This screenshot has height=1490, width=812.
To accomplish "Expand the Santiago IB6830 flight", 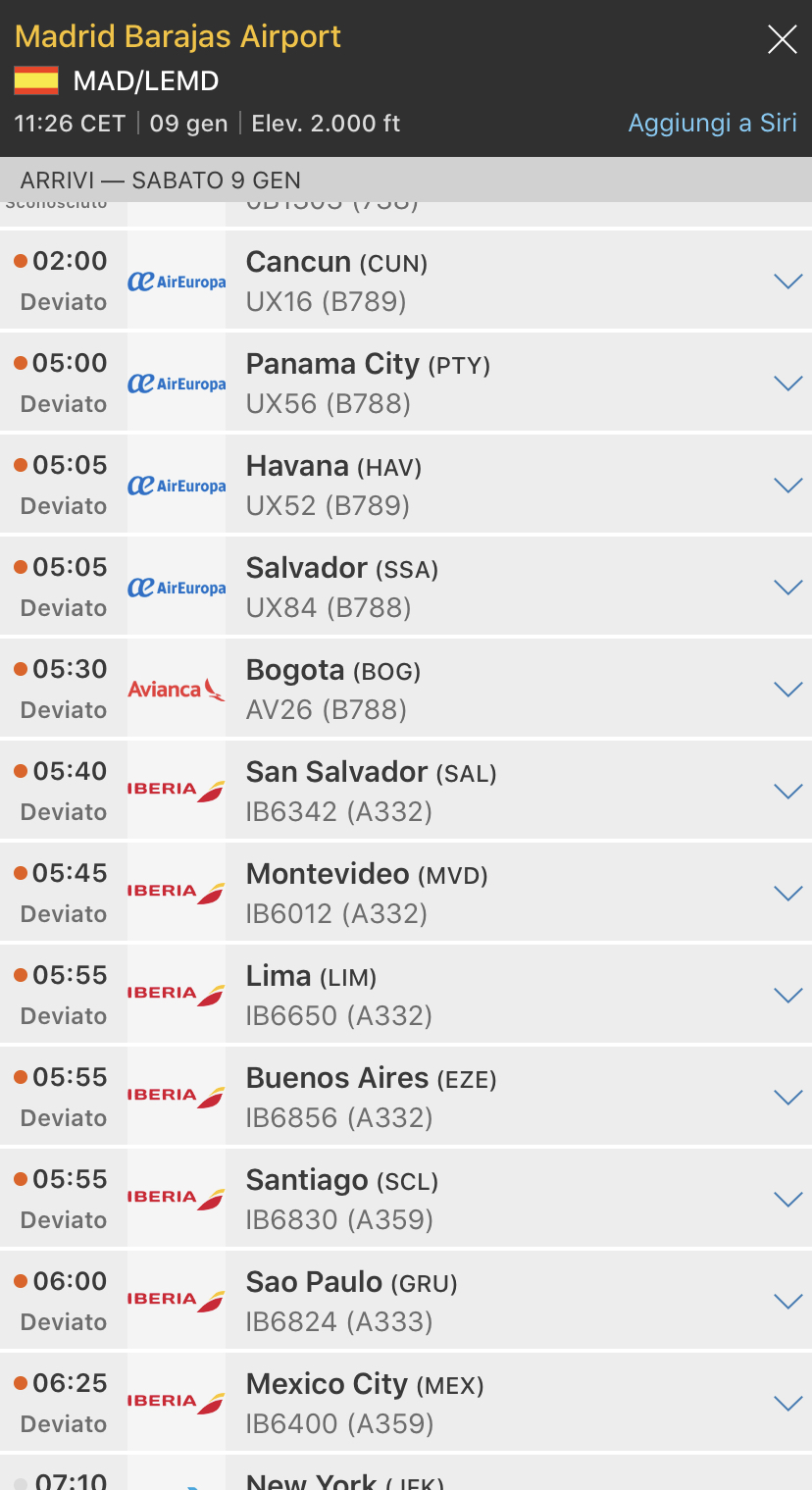I will coord(787,1200).
